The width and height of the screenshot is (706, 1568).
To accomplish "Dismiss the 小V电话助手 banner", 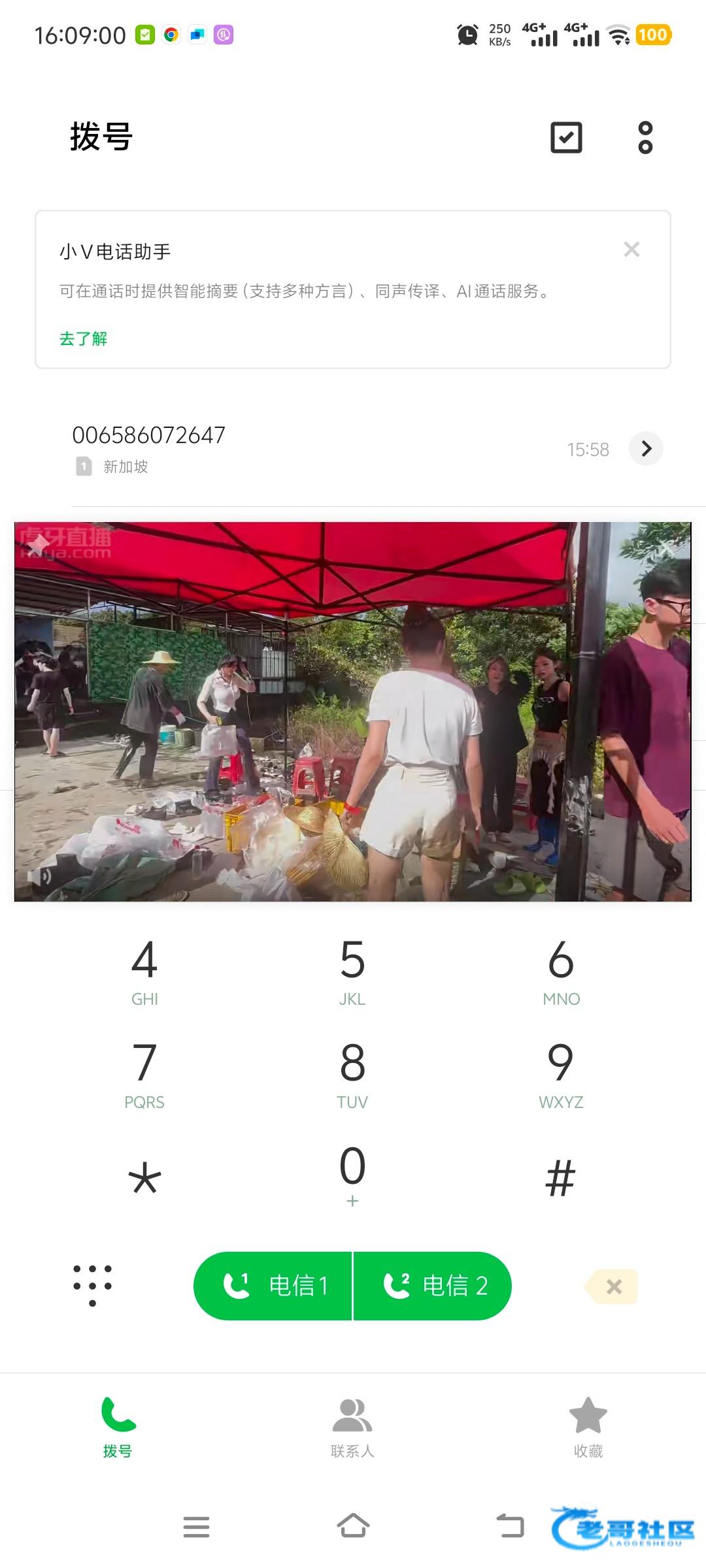I will click(x=631, y=249).
